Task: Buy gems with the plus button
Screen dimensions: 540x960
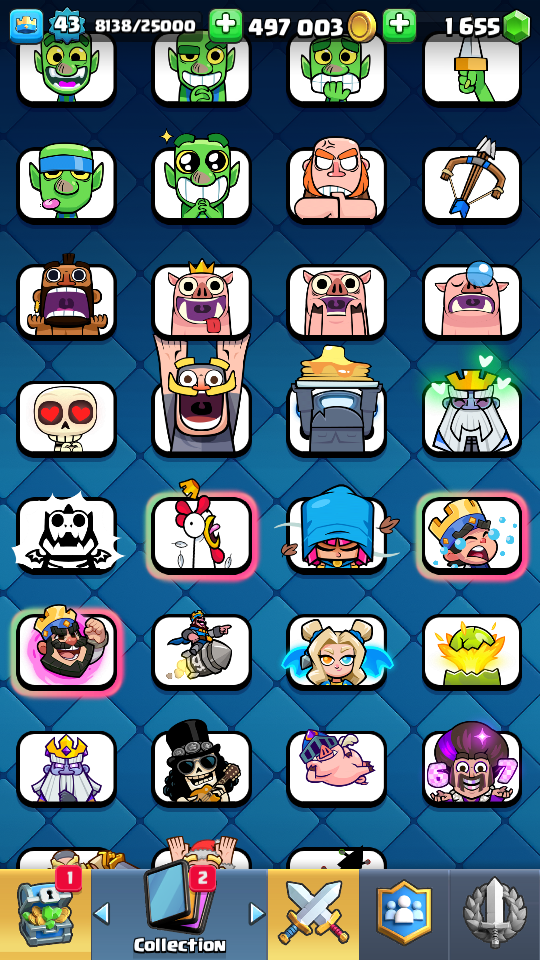Action: [x=400, y=25]
